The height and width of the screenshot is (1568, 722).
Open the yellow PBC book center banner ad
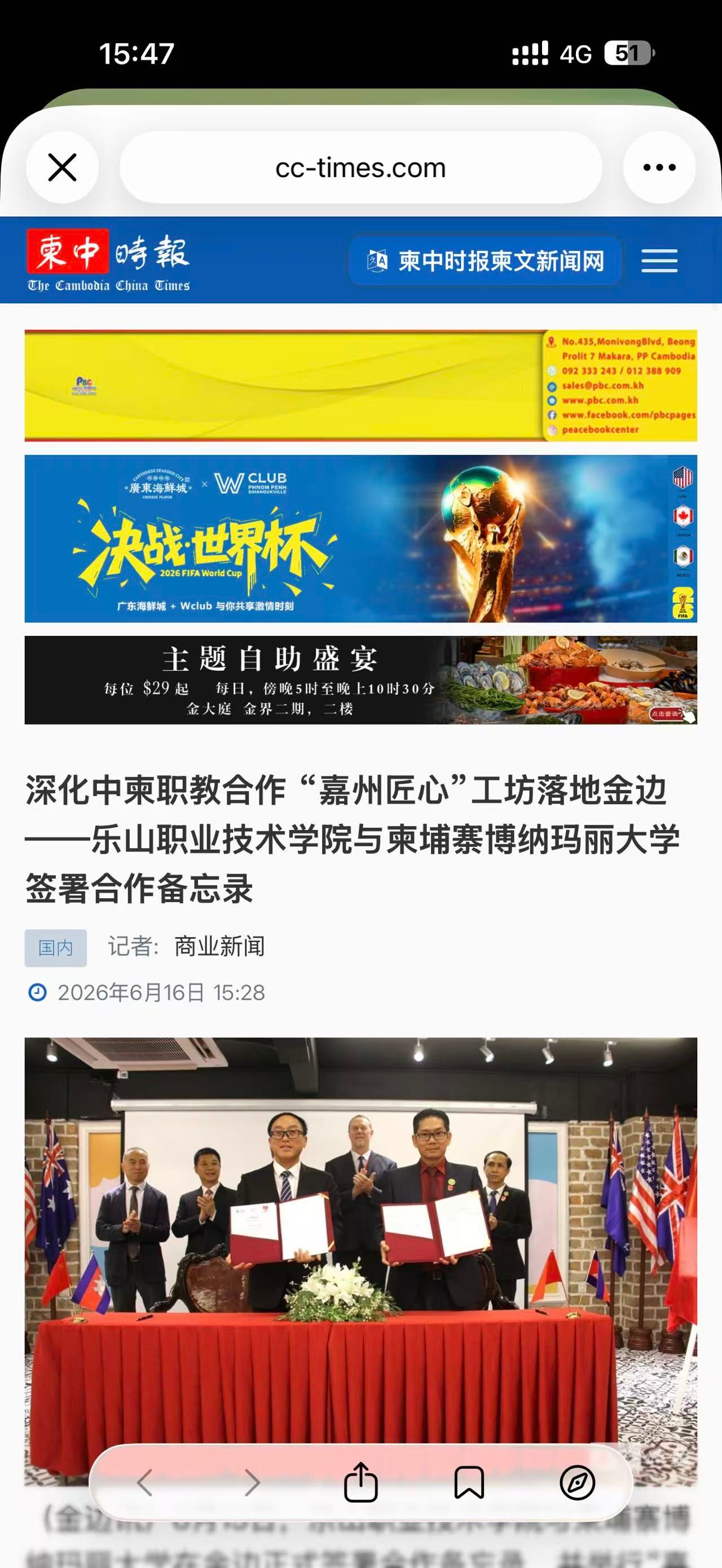(360, 385)
